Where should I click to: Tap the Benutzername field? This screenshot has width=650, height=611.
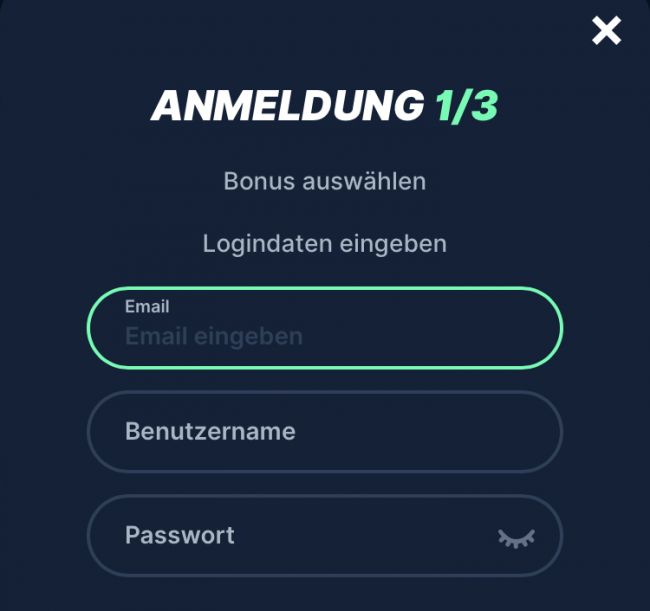coord(324,432)
